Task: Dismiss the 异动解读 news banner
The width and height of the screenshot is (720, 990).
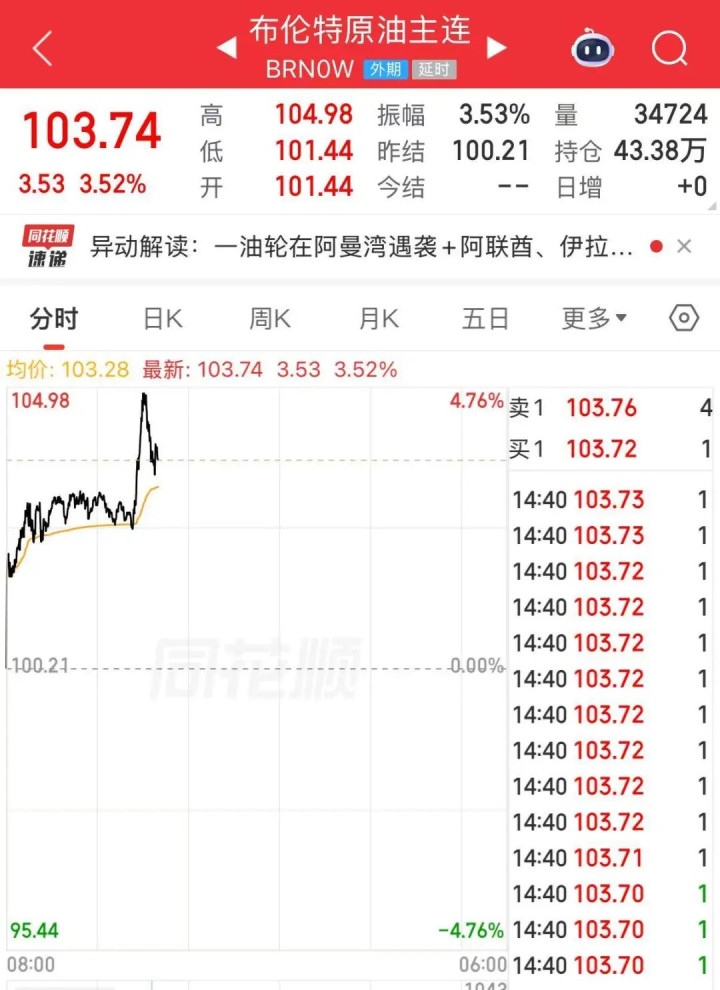Action: click(x=684, y=246)
